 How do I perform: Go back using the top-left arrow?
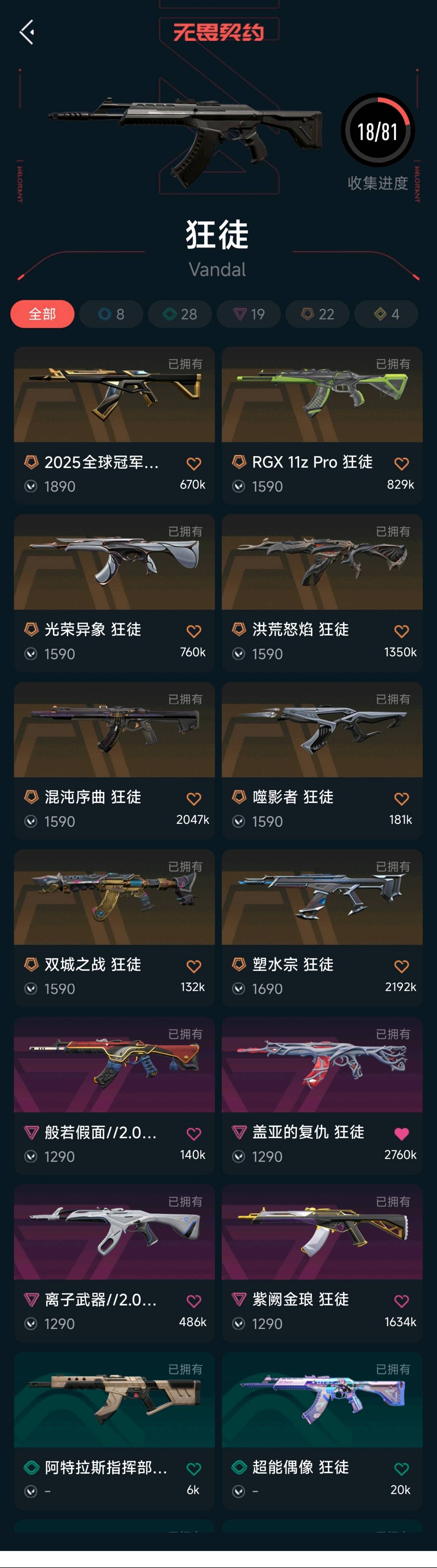click(x=27, y=32)
